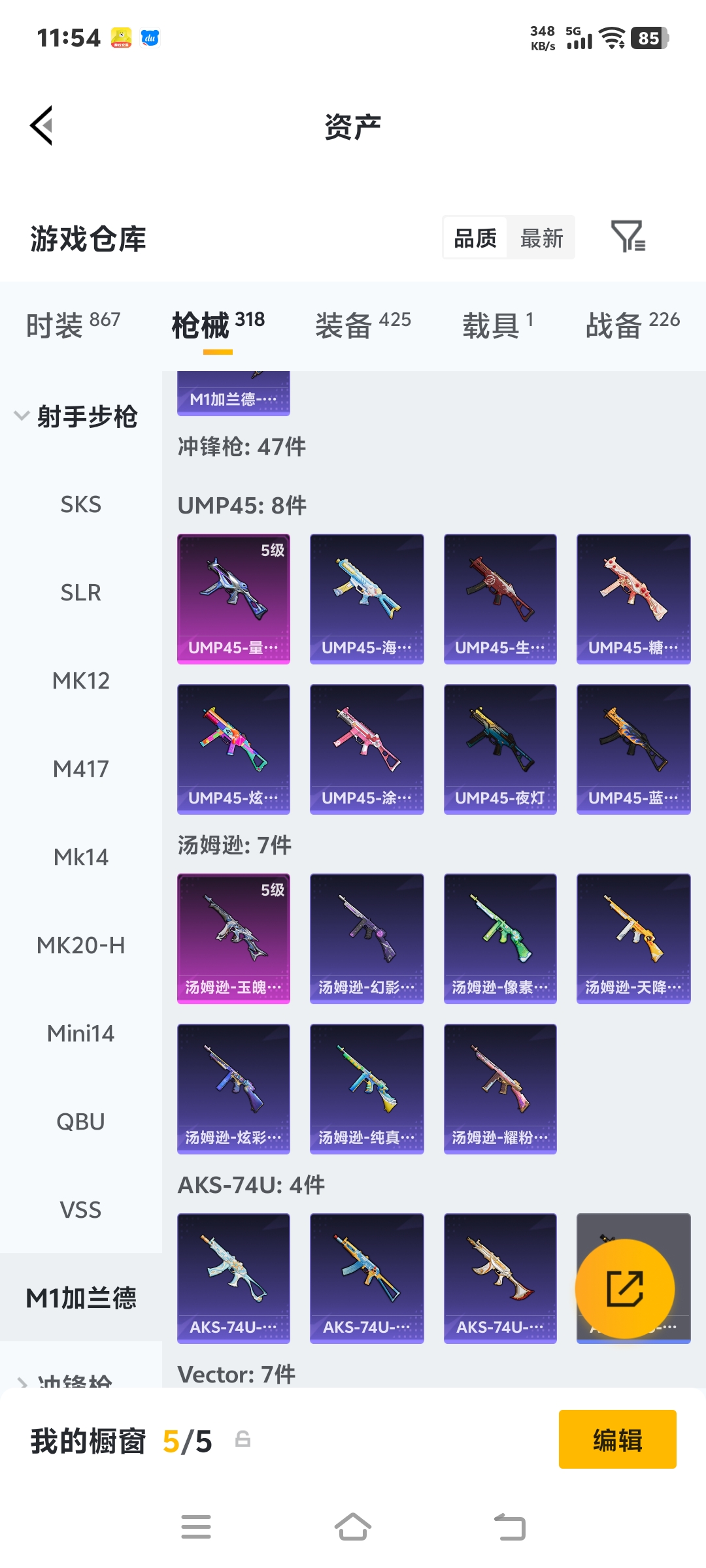This screenshot has width=706, height=1568.
Task: Tap the yellow floating share button
Action: click(625, 1288)
